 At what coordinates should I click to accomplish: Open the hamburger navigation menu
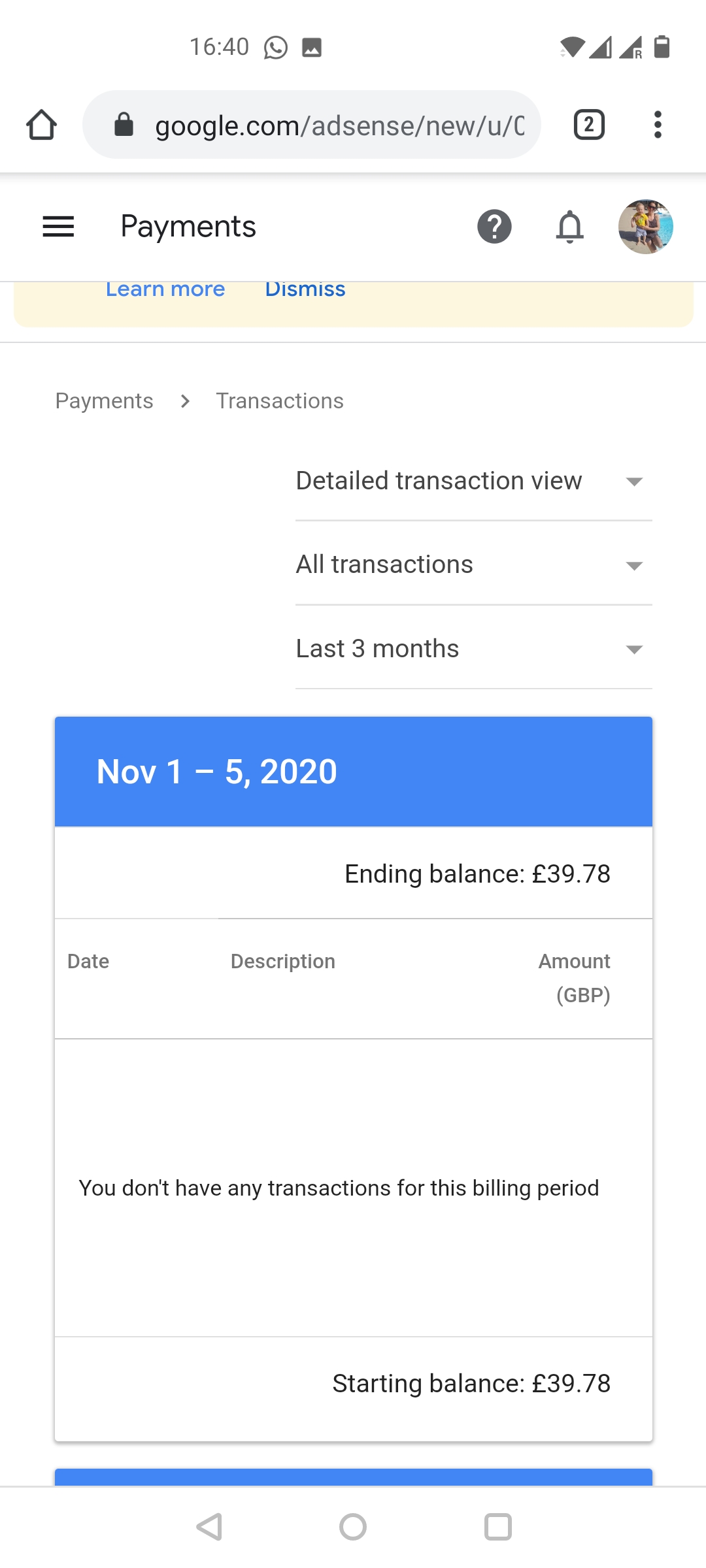coord(58,227)
